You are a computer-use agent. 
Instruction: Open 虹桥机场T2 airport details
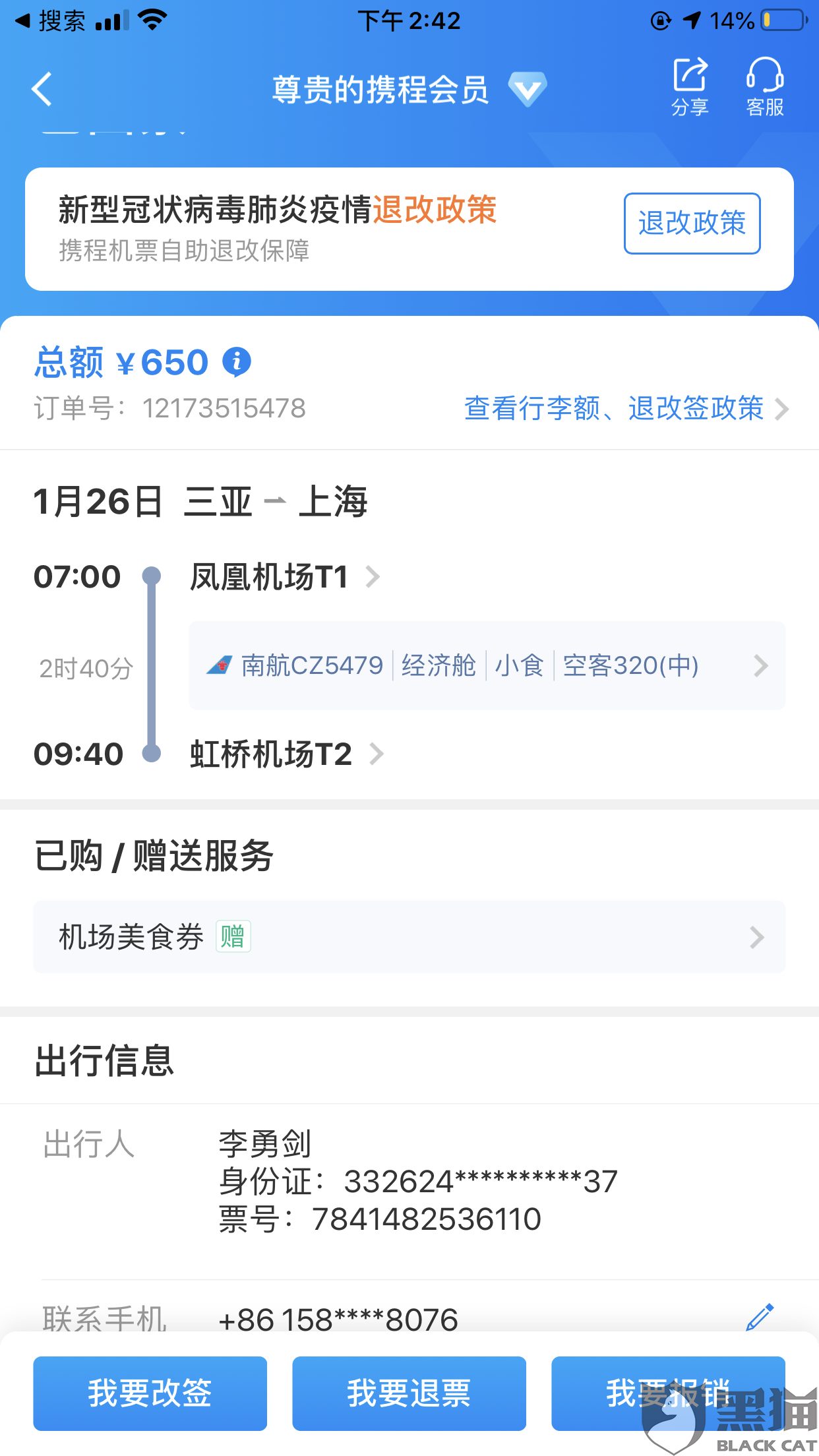(x=286, y=754)
